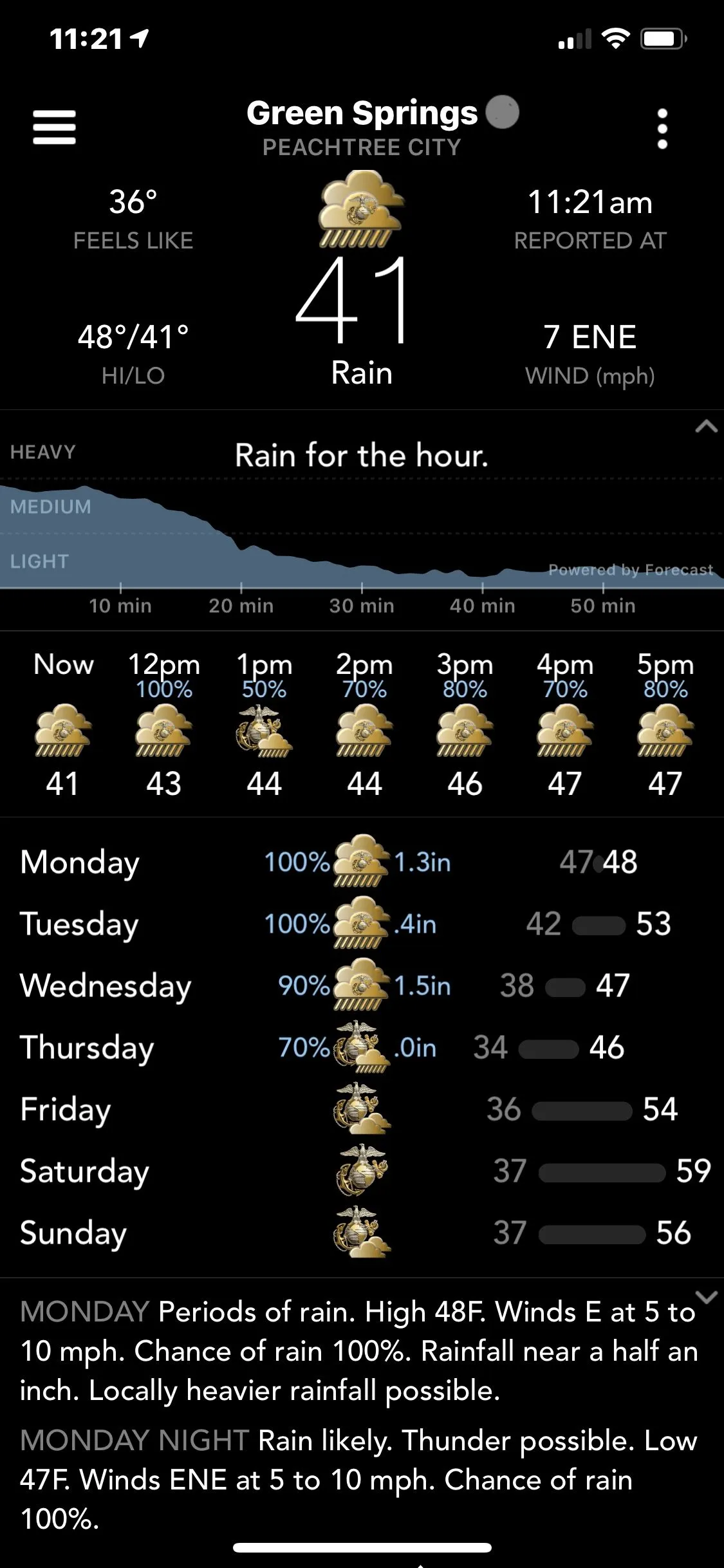View Wednesday's forecast details
Viewport: 724px width, 1568px height.
click(106, 985)
